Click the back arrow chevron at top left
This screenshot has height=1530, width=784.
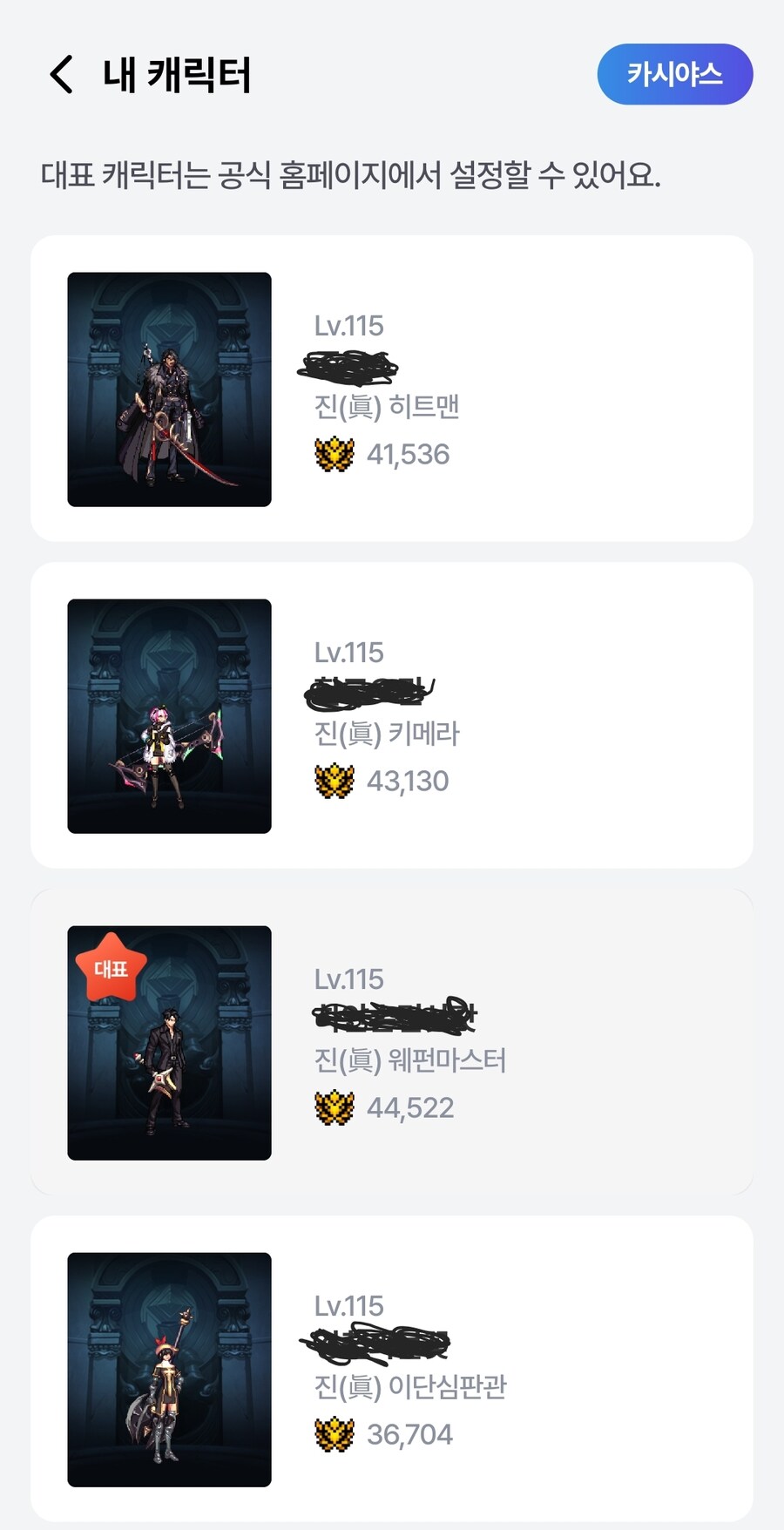59,76
